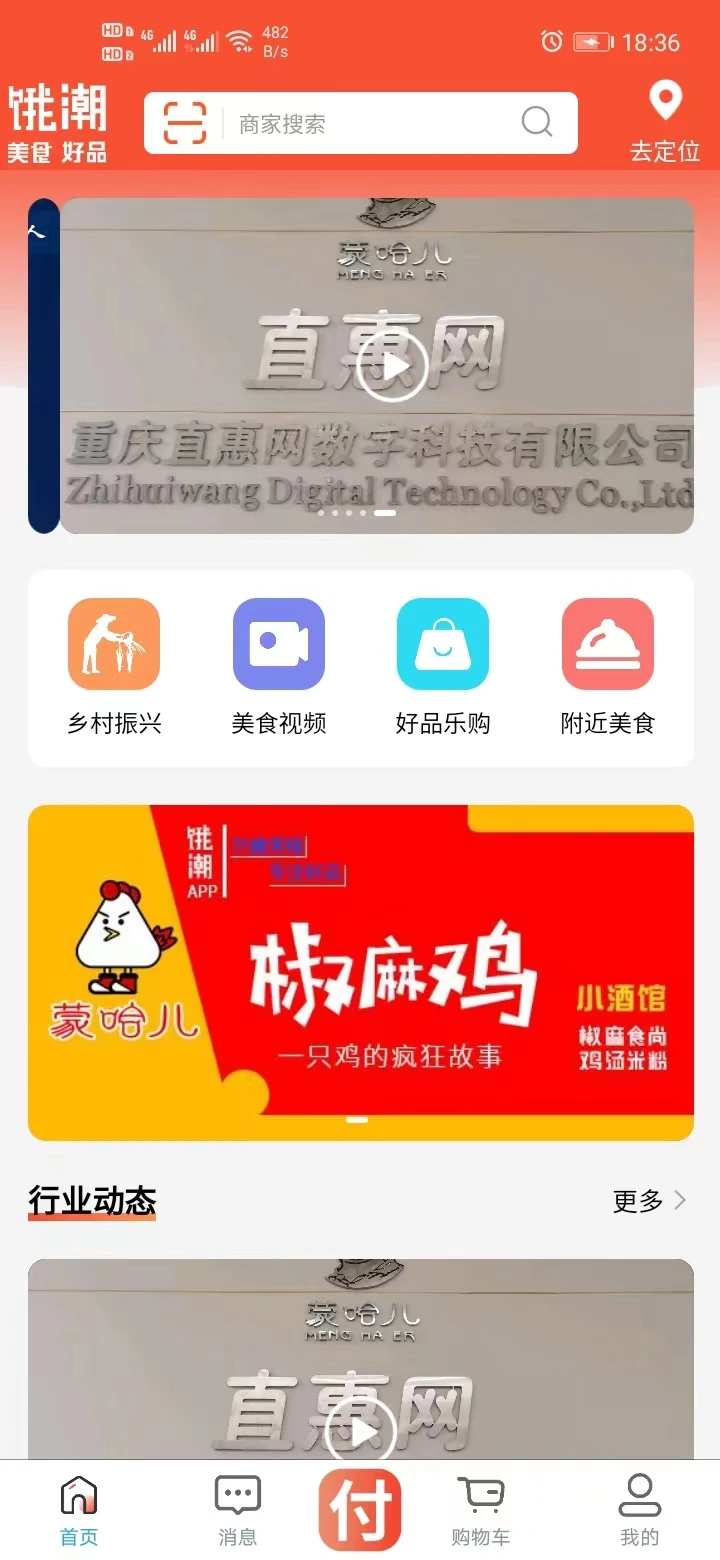Screen dimensions: 720x1560
Task: Open the 附近美食 food icon
Action: 608,643
